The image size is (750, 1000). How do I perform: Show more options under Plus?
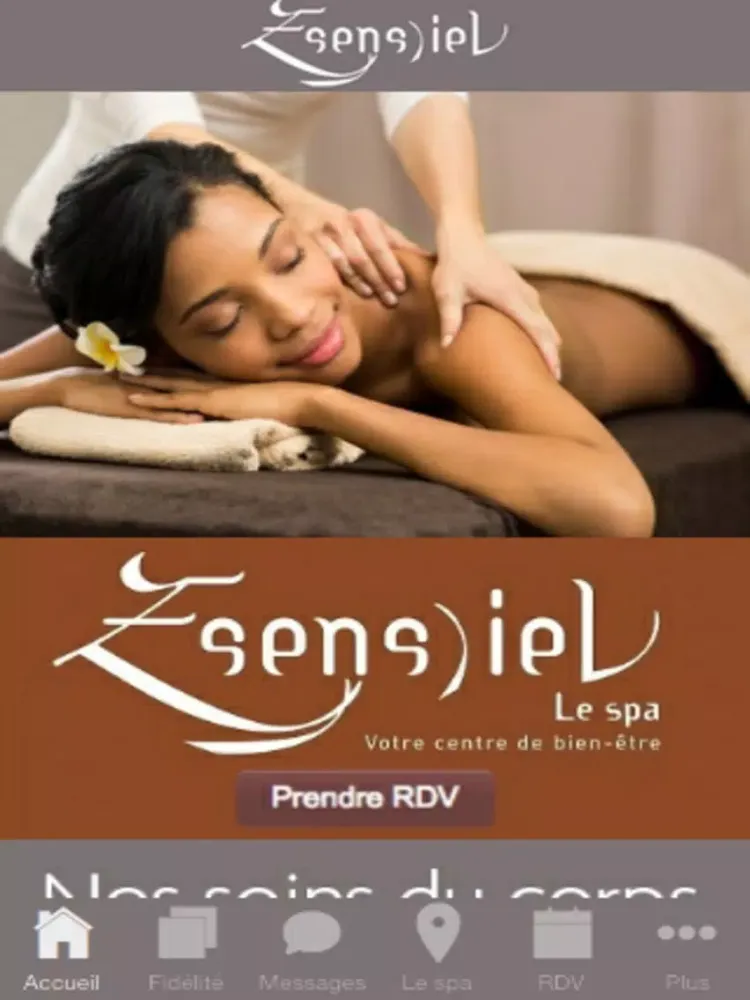[x=687, y=948]
